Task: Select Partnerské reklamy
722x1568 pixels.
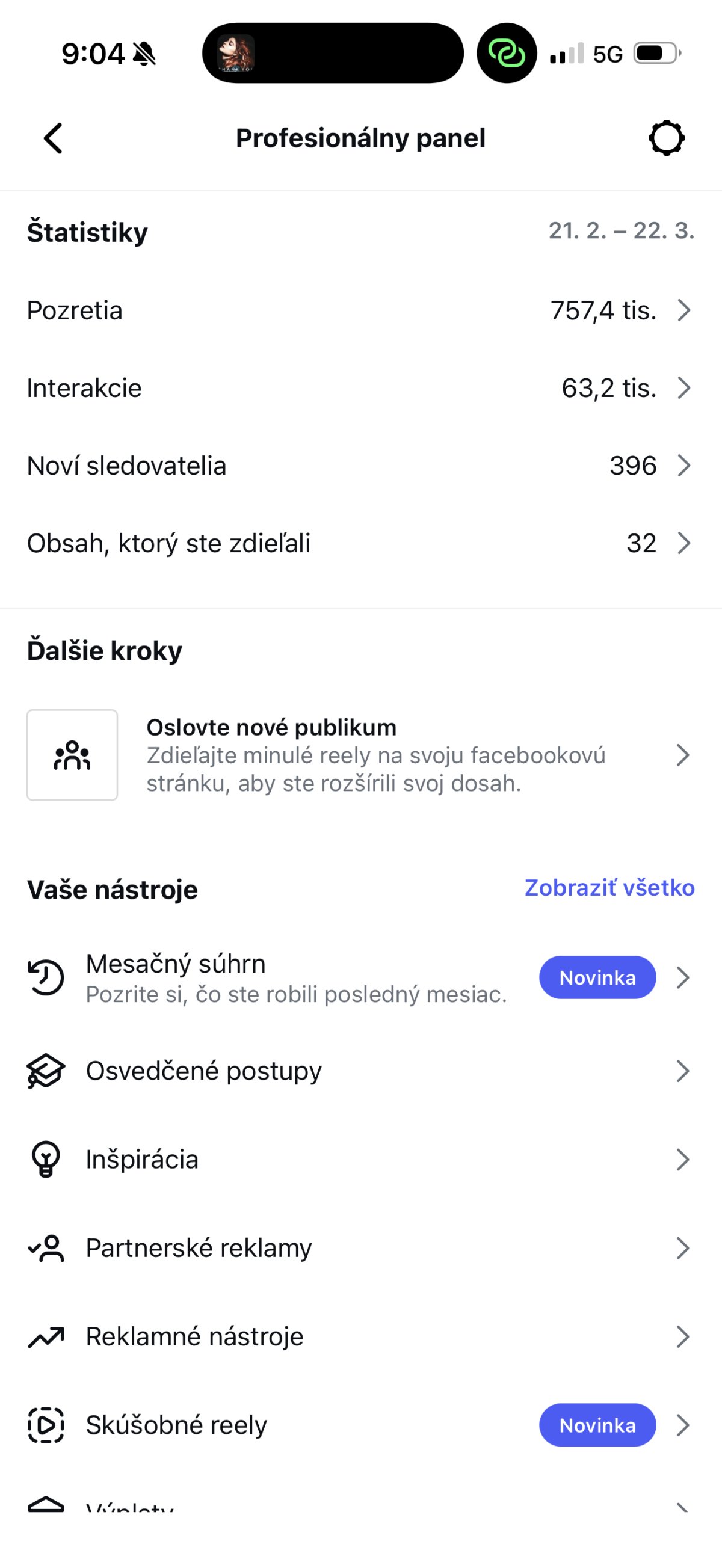Action: (360, 1249)
